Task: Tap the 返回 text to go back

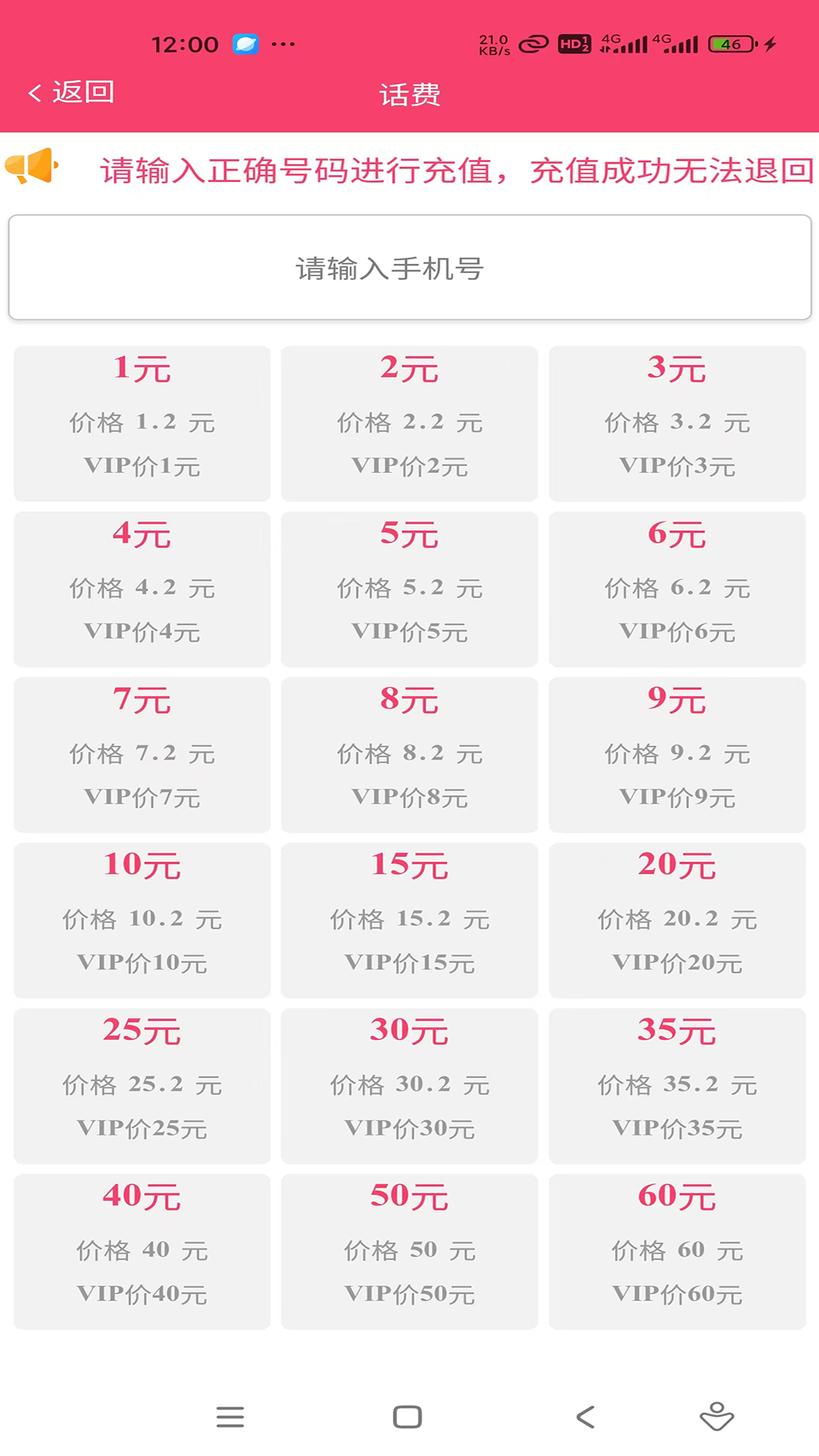Action: tap(82, 93)
